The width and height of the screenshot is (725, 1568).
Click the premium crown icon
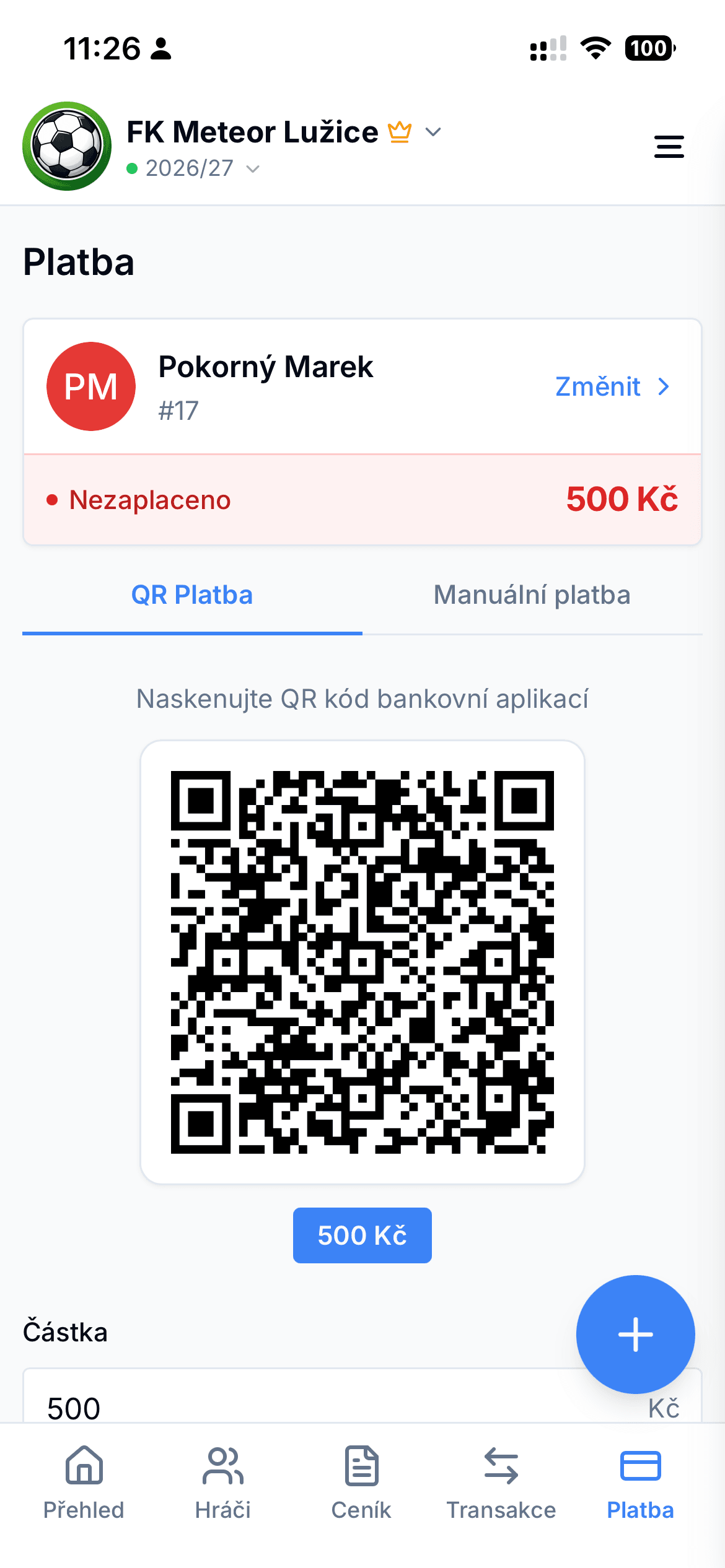(400, 131)
